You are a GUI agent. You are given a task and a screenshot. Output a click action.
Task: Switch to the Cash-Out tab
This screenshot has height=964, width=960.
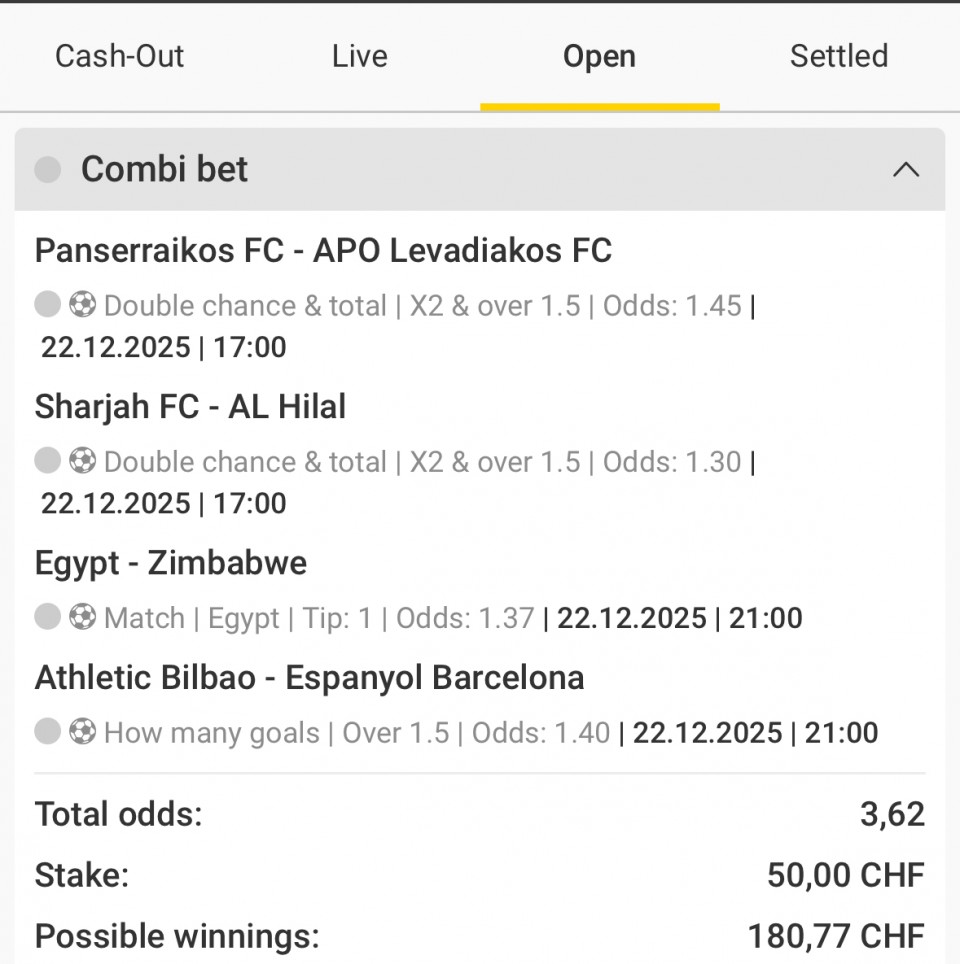[x=120, y=56]
